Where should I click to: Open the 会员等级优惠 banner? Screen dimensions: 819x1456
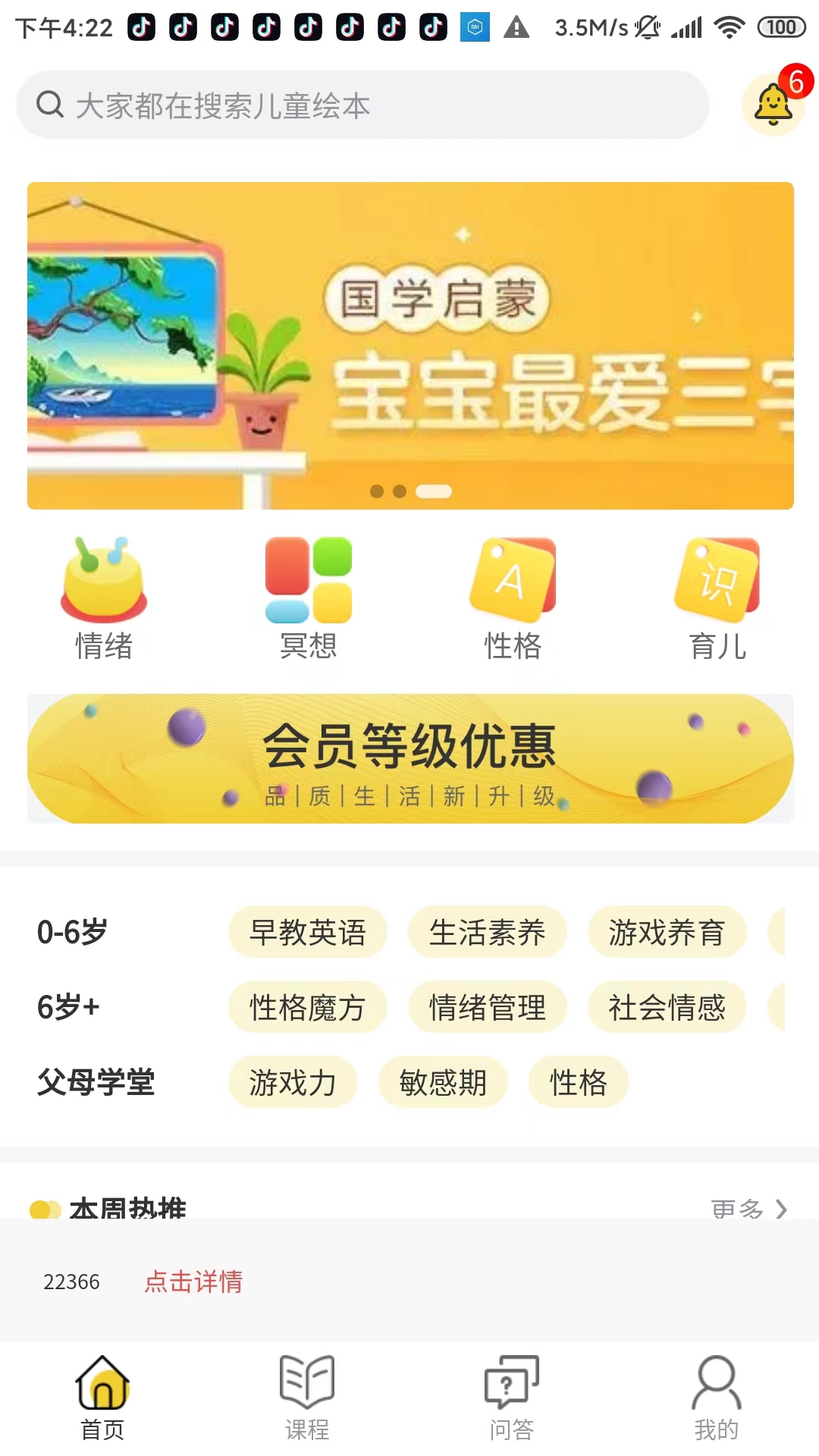tap(410, 758)
